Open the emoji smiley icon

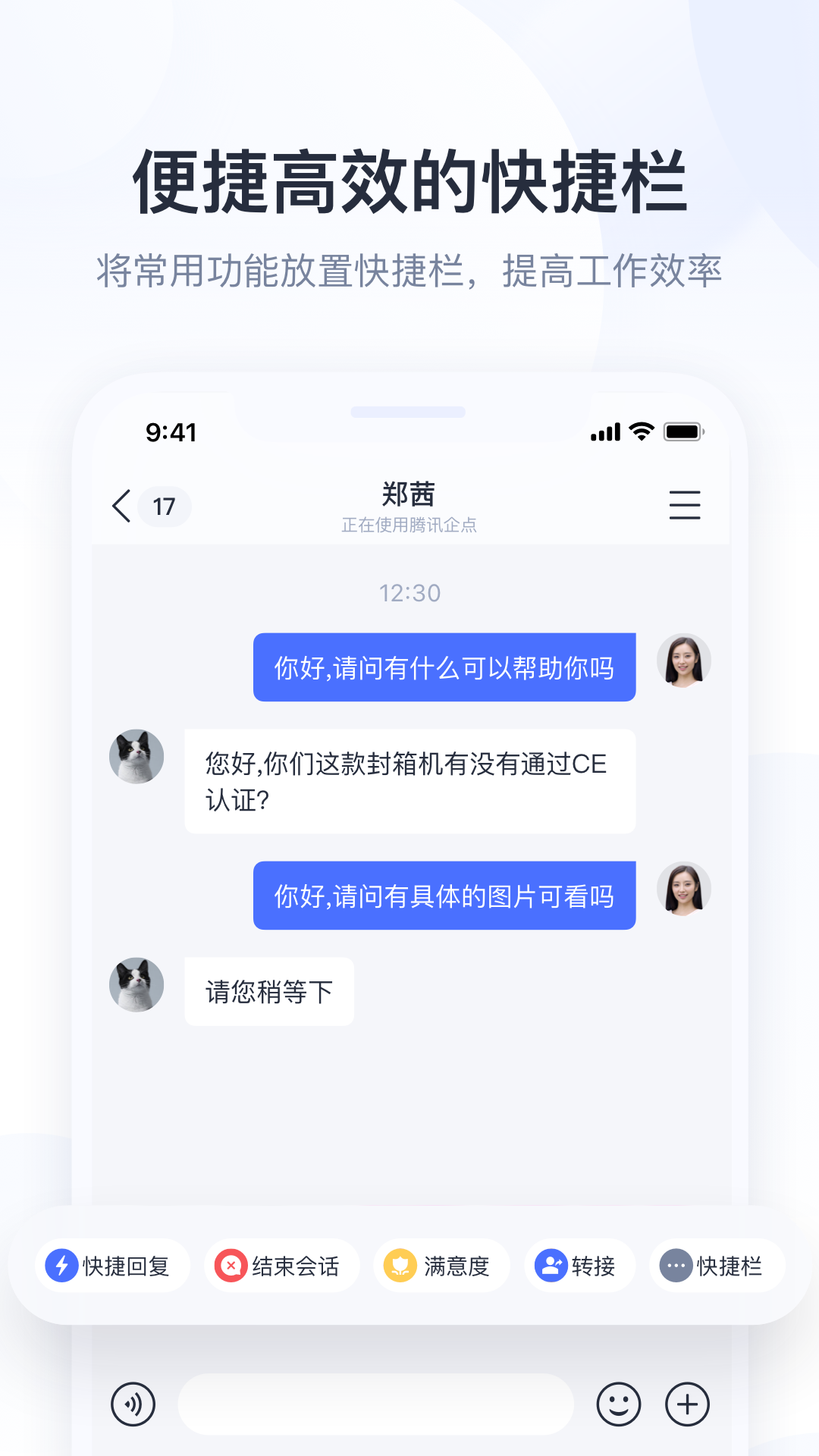pos(619,1404)
